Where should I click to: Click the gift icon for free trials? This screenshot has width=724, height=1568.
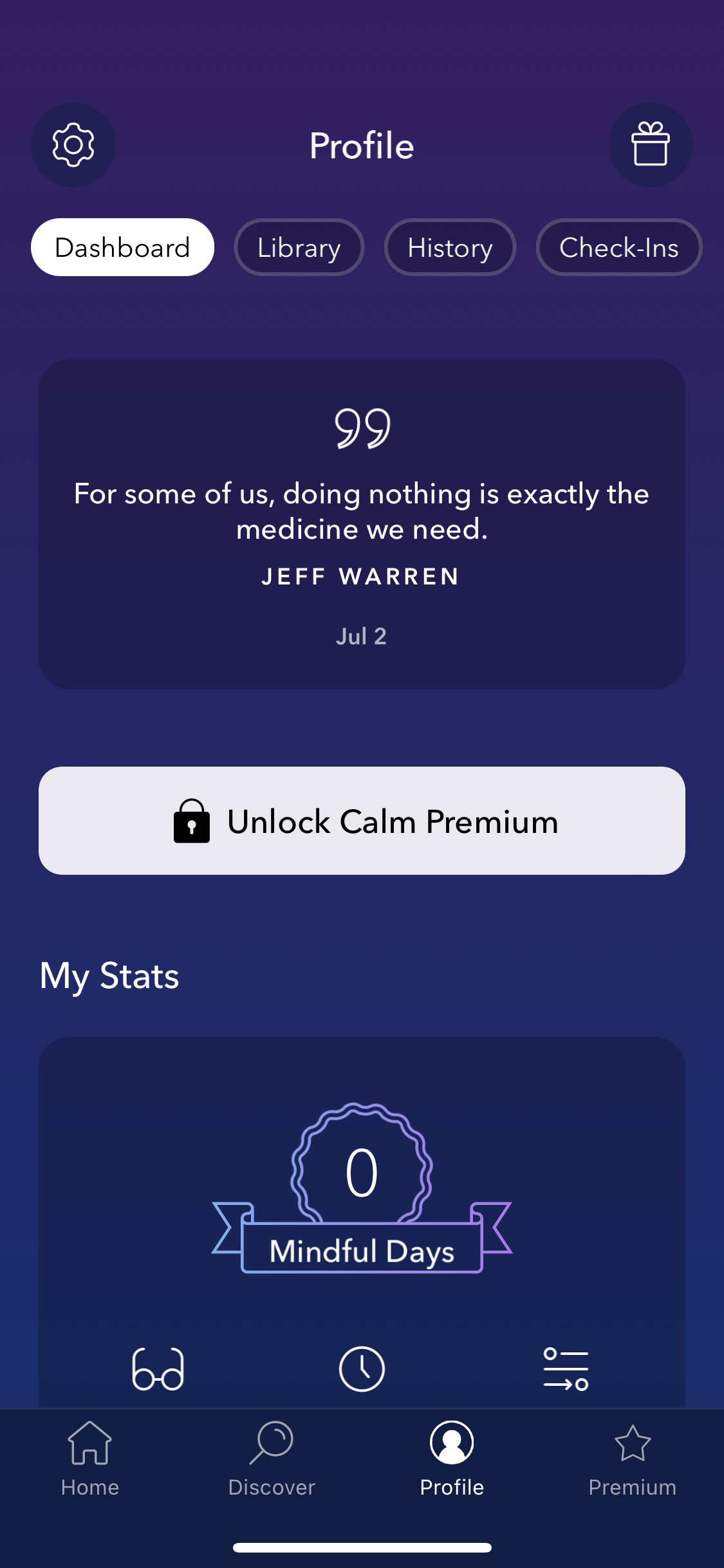651,145
